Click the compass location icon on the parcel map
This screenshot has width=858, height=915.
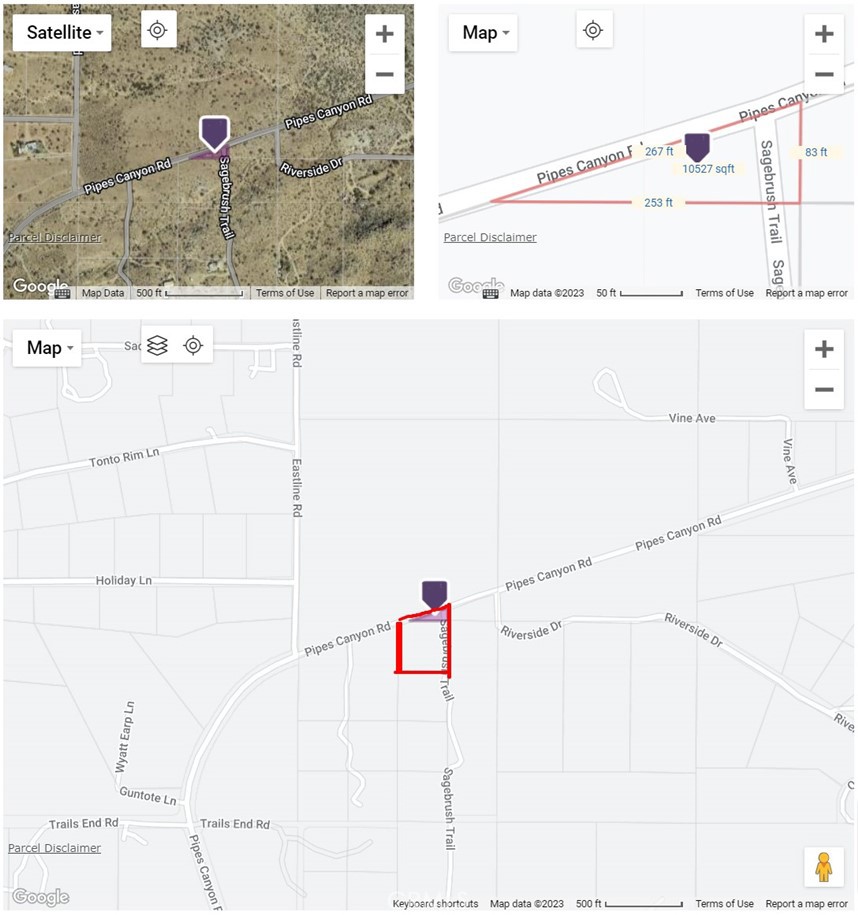coord(594,30)
